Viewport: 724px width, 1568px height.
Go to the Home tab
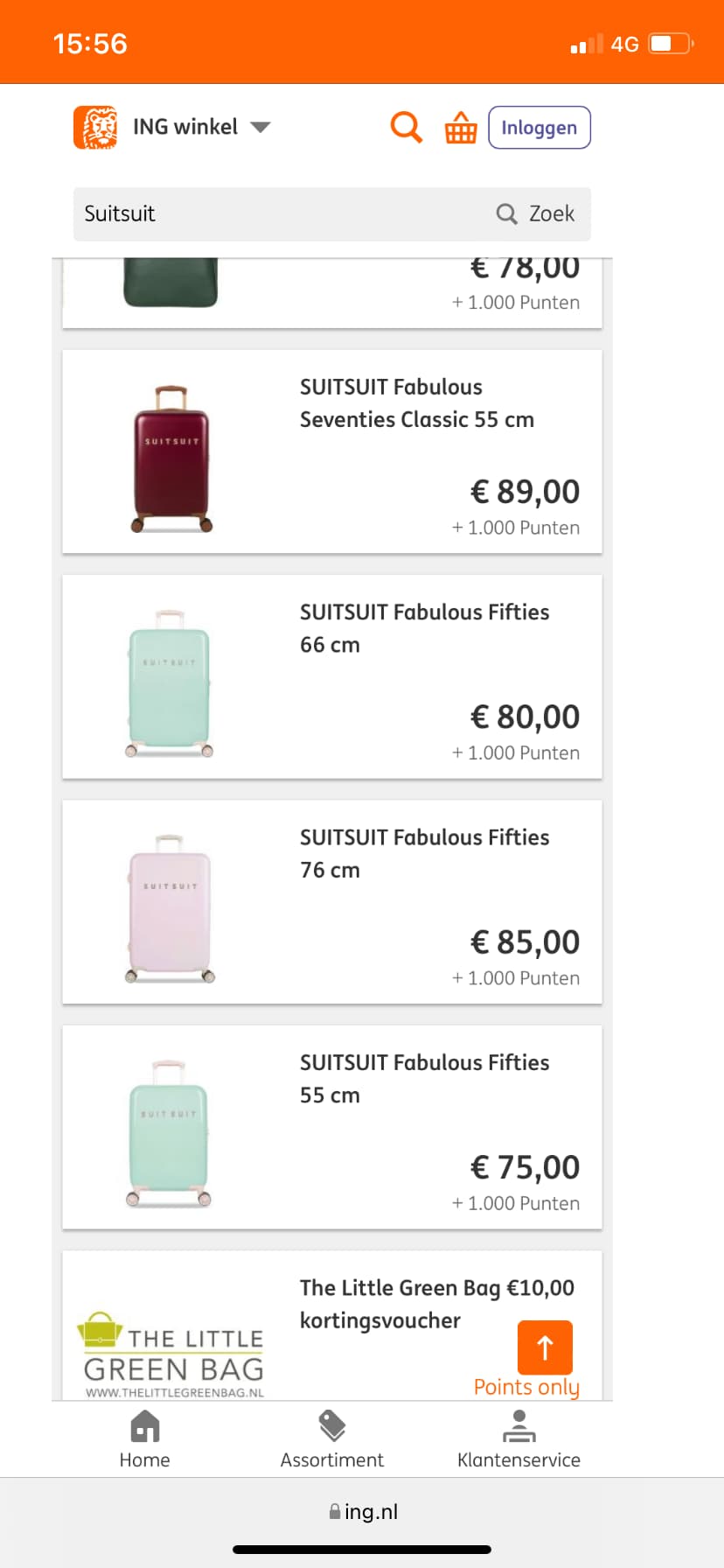(145, 1439)
